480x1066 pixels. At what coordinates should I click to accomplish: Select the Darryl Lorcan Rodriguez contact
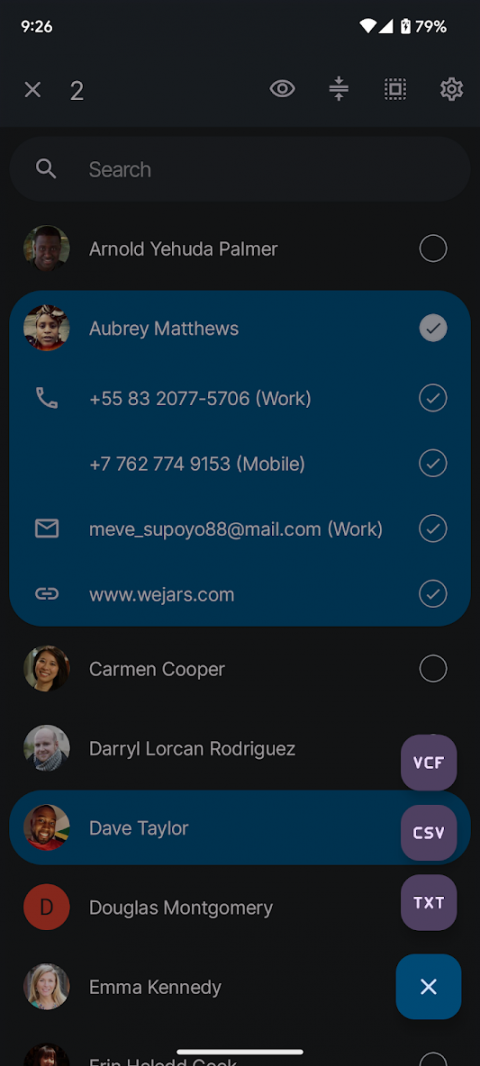(204, 749)
